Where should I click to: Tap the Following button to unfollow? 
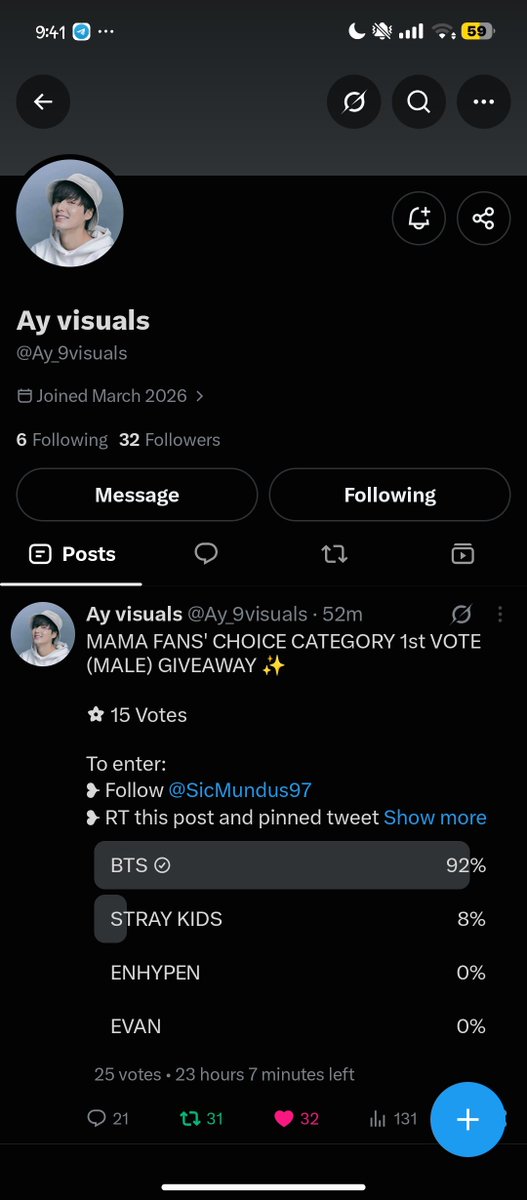(x=390, y=495)
